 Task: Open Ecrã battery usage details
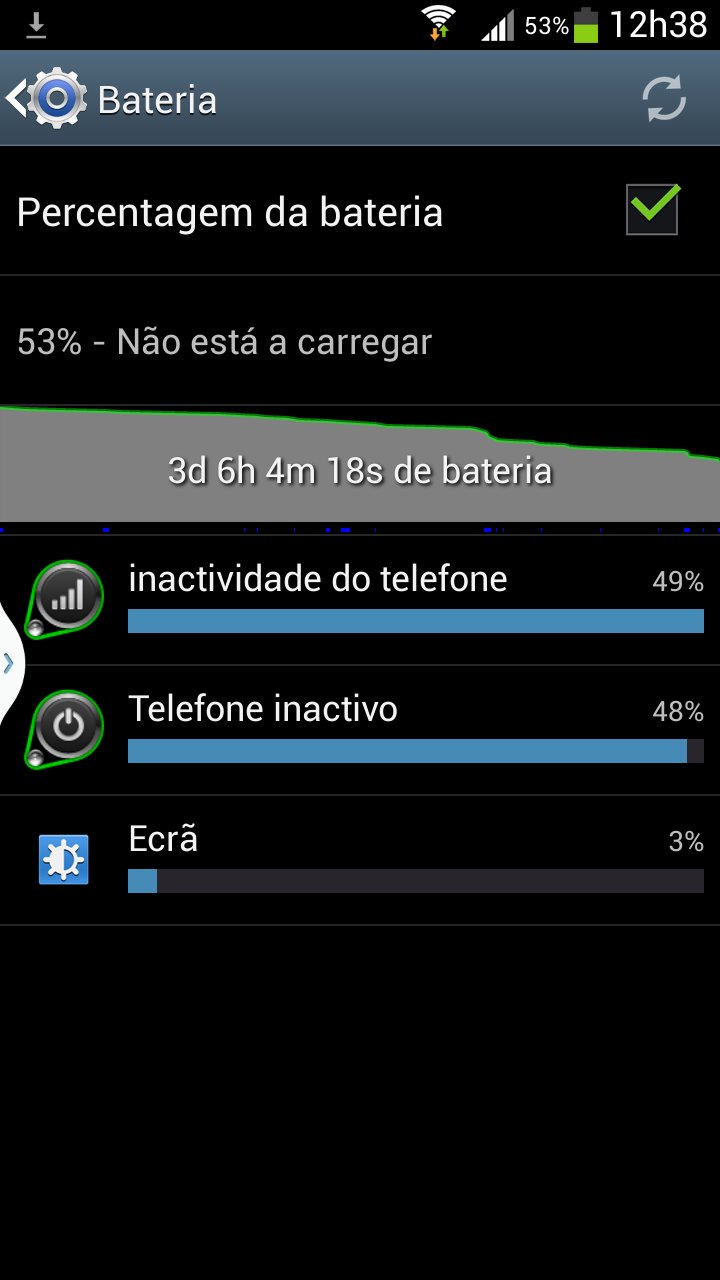(x=360, y=860)
